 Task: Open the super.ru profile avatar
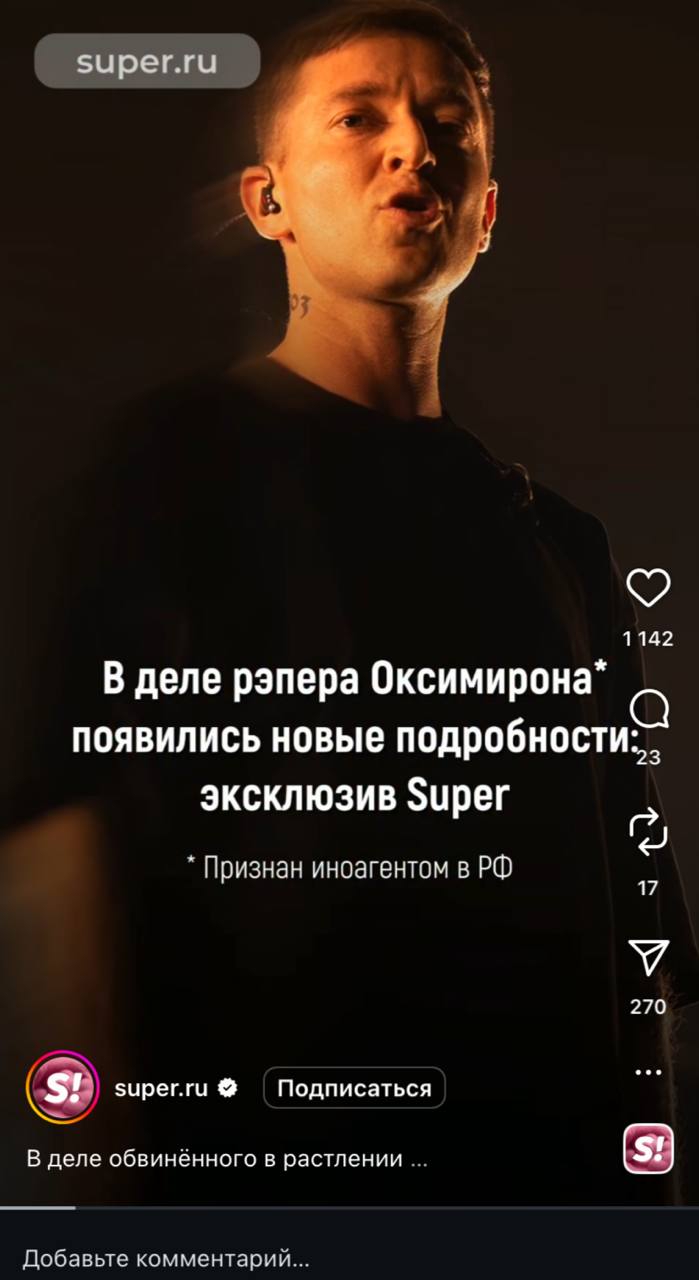[x=62, y=1087]
